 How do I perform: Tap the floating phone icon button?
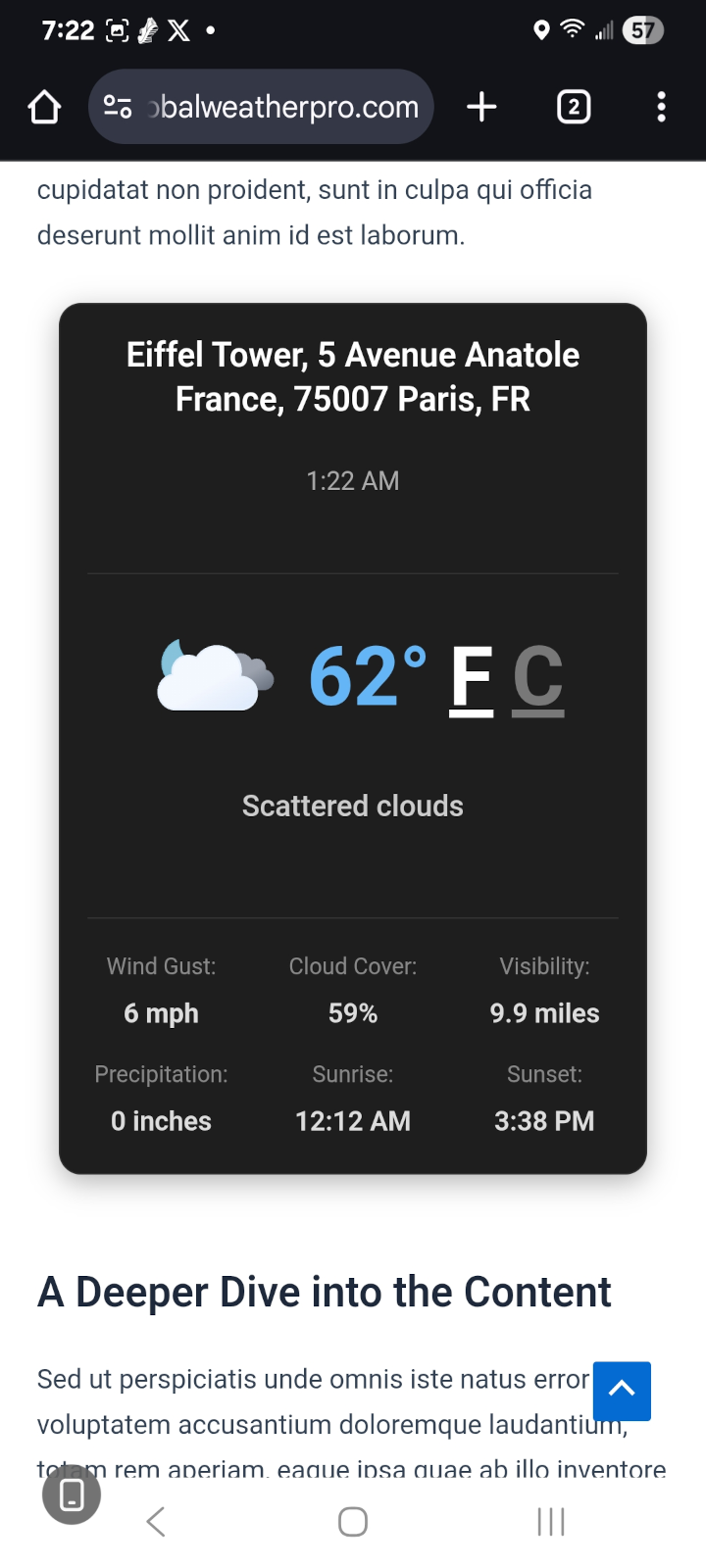(72, 1495)
